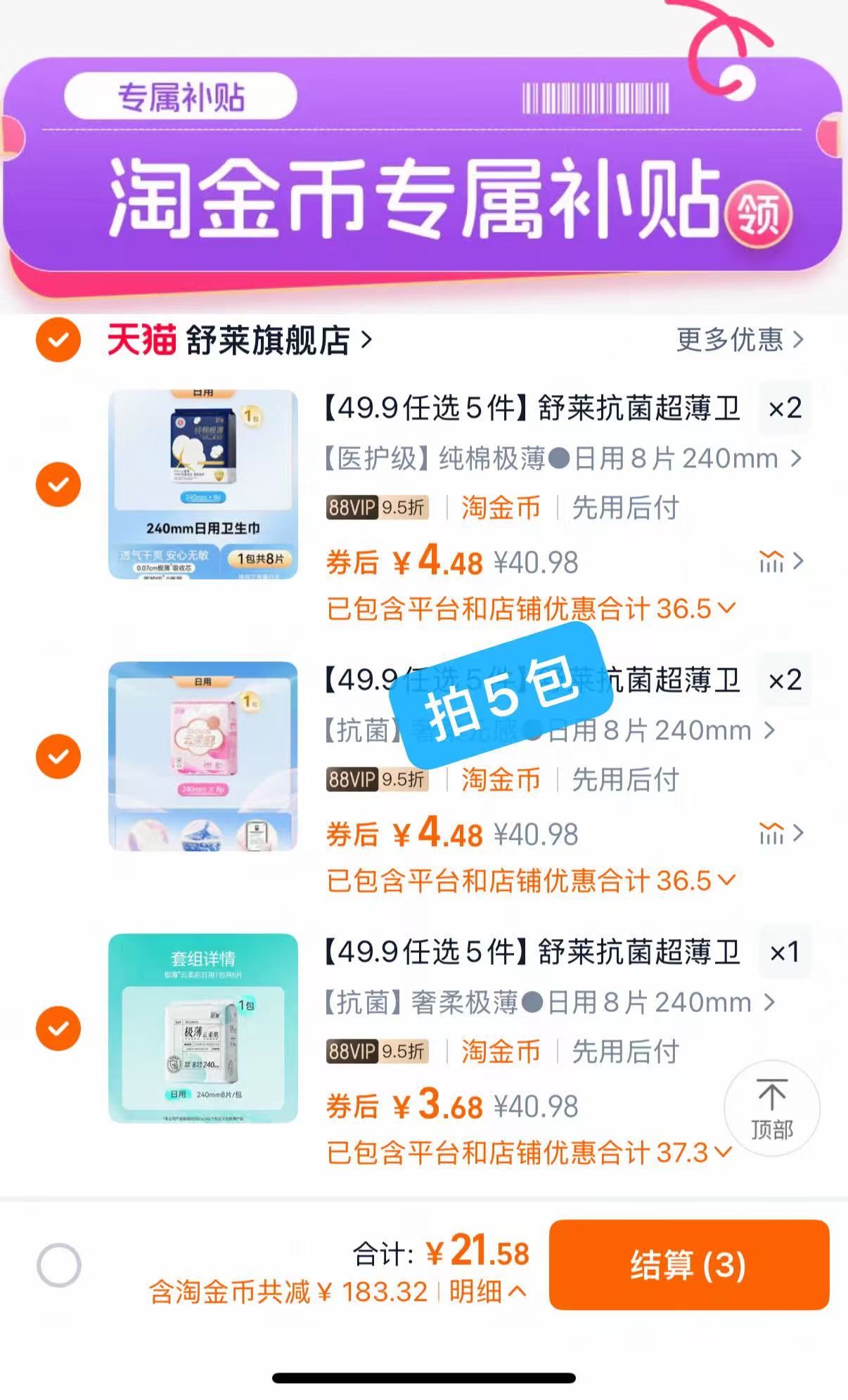848x1400 pixels.
Task: Tap the first product thumbnail image
Action: coord(203,484)
